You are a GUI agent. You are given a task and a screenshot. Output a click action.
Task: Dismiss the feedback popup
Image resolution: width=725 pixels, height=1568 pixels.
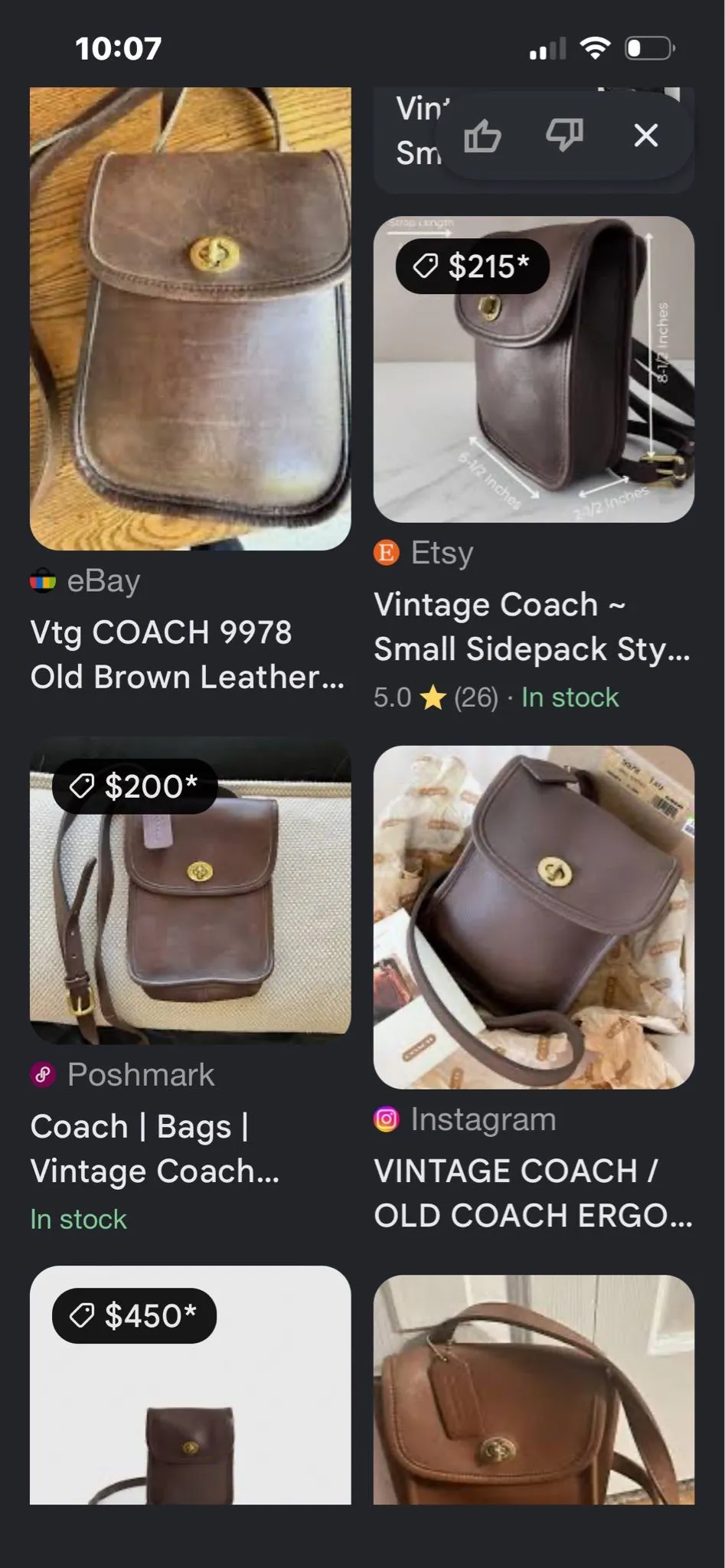pos(646,136)
